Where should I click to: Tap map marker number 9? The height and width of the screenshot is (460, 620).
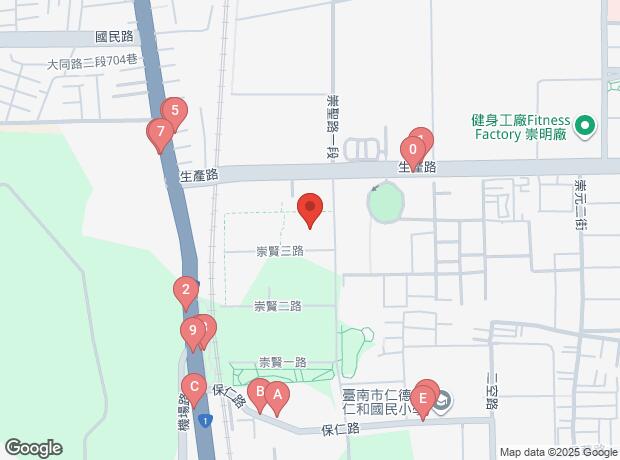(x=191, y=330)
